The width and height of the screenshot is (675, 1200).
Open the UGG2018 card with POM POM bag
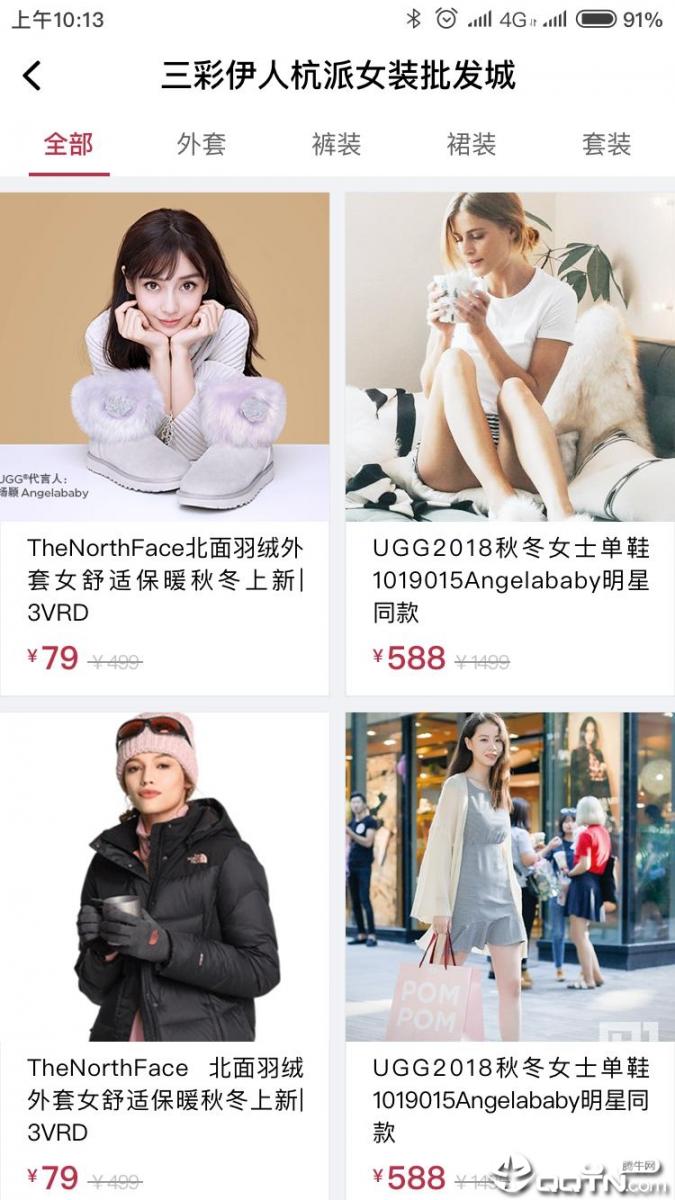coord(510,955)
